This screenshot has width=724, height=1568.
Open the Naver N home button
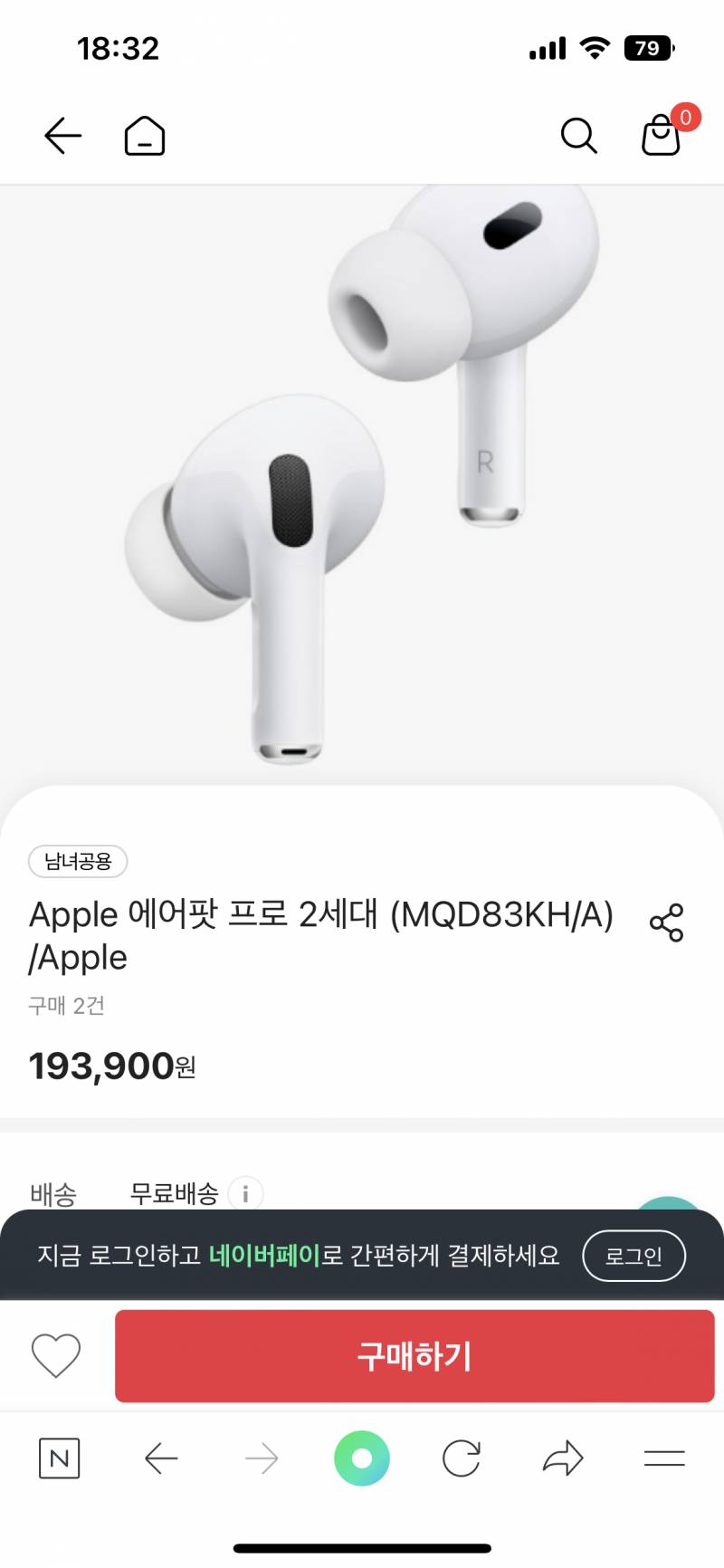tap(60, 1458)
